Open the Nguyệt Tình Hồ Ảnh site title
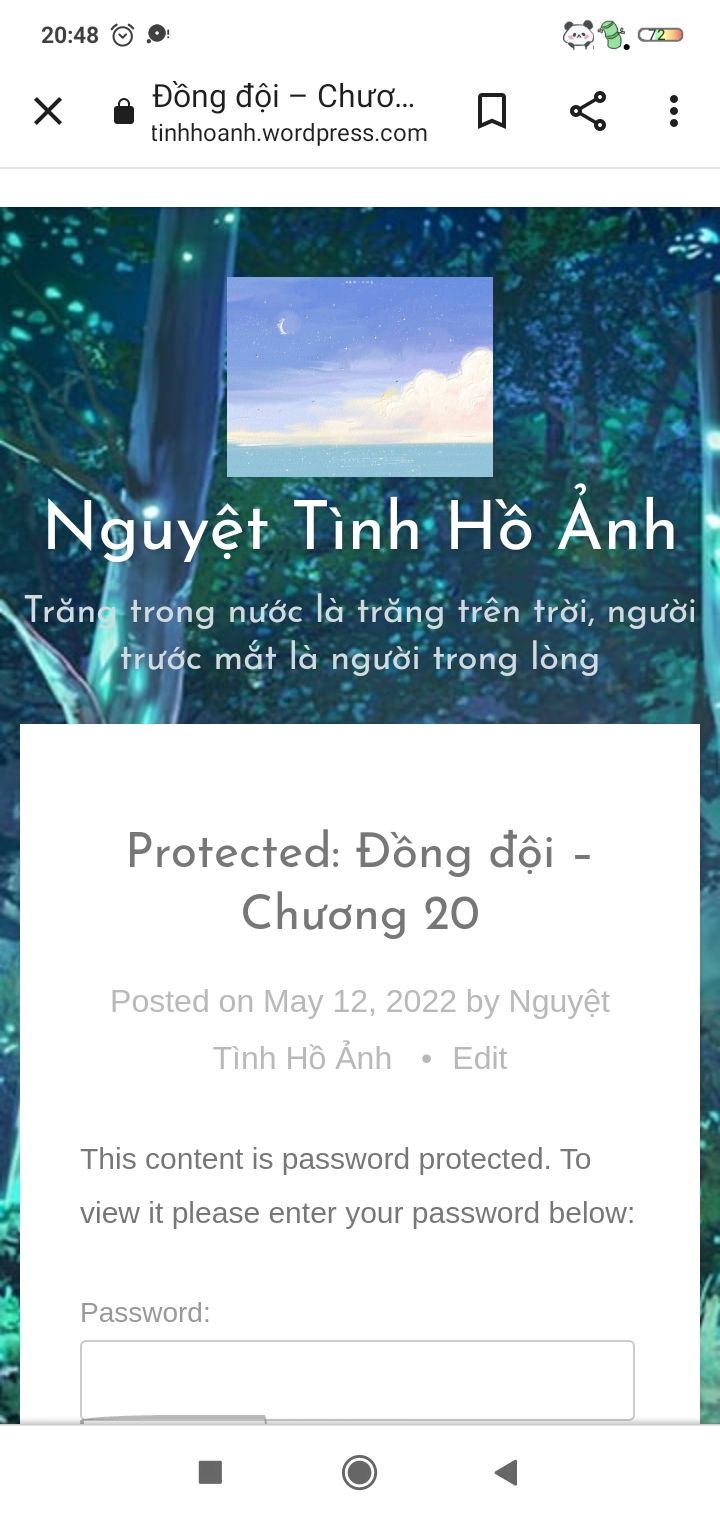Viewport: 720px width, 1520px height. (x=360, y=526)
